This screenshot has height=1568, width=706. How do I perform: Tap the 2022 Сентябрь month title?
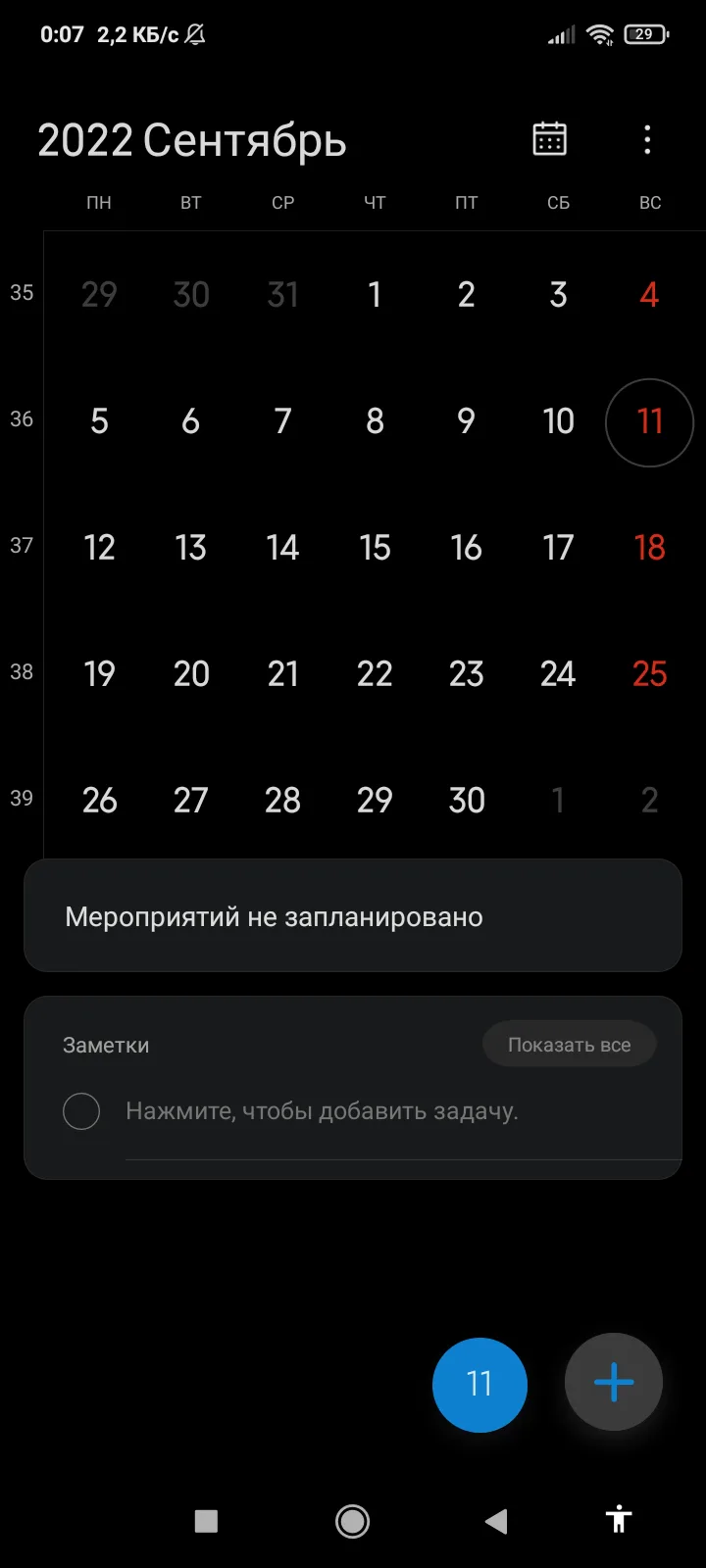click(x=192, y=141)
